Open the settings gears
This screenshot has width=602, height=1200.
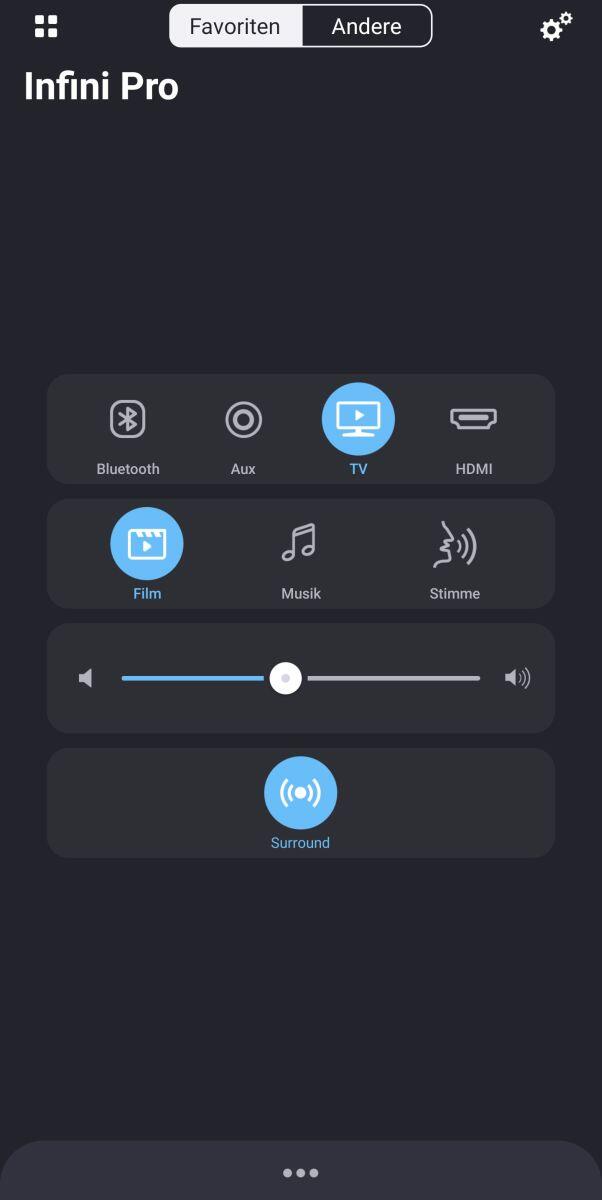[x=555, y=27]
